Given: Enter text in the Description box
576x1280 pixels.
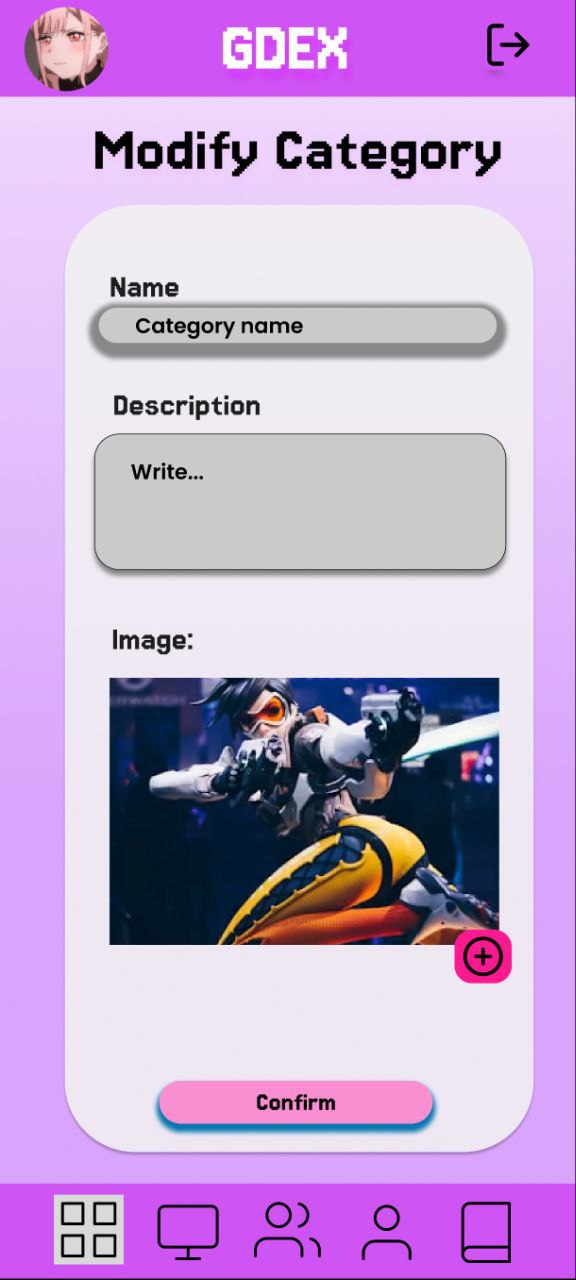Looking at the screenshot, I should click(x=300, y=502).
